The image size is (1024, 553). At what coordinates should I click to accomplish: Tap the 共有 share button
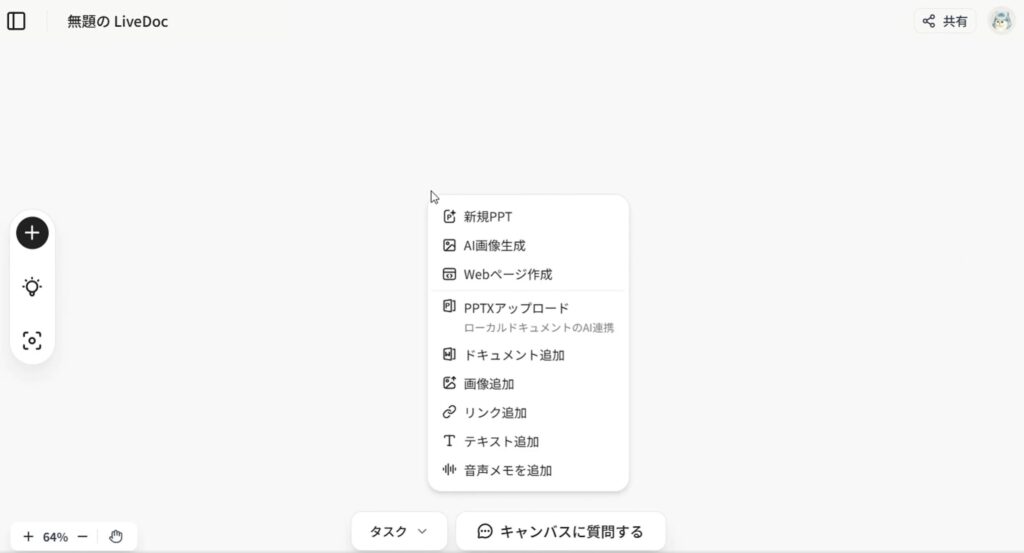pos(944,21)
